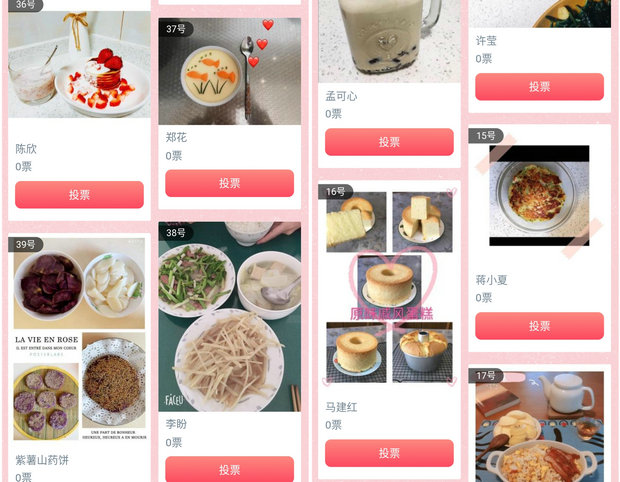Cast a vote for 孟可心
This screenshot has width=620, height=482.
(x=389, y=142)
